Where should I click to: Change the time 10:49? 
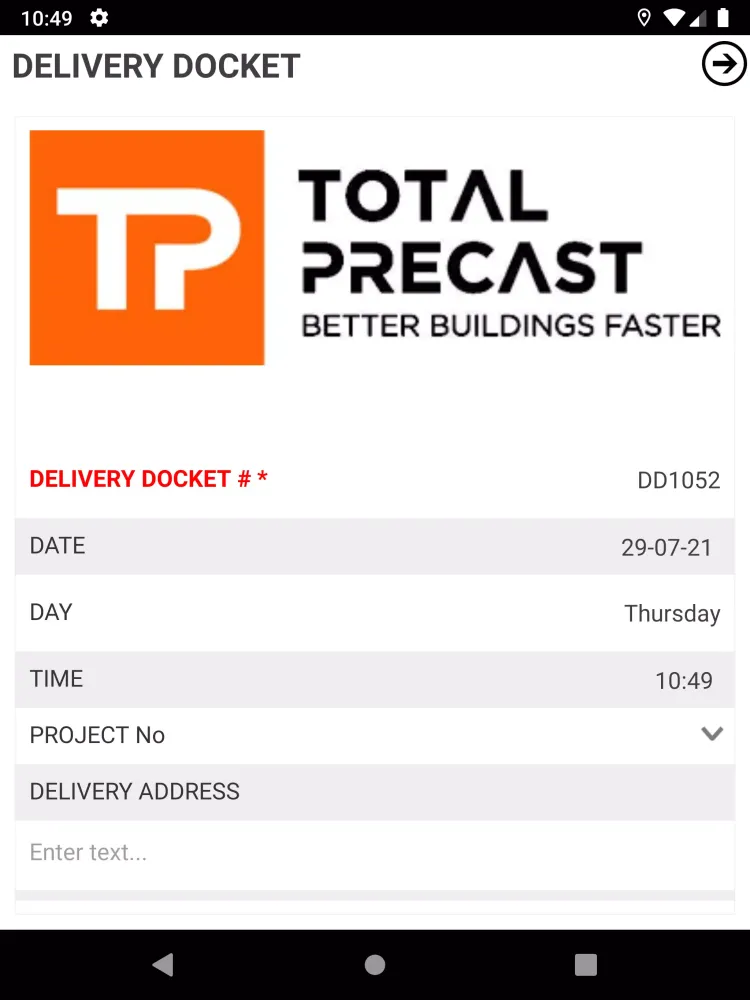(683, 681)
